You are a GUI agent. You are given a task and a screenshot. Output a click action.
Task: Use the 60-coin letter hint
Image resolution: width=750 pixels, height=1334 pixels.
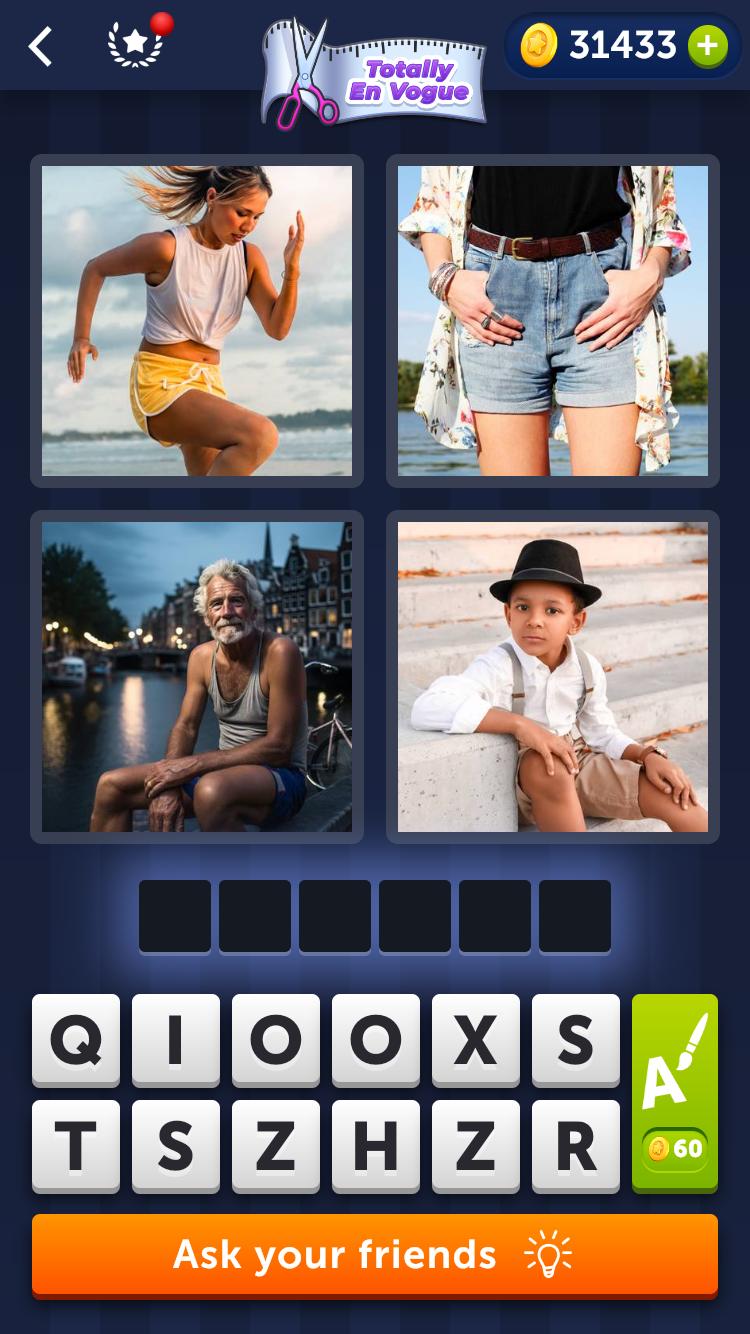675,1092
